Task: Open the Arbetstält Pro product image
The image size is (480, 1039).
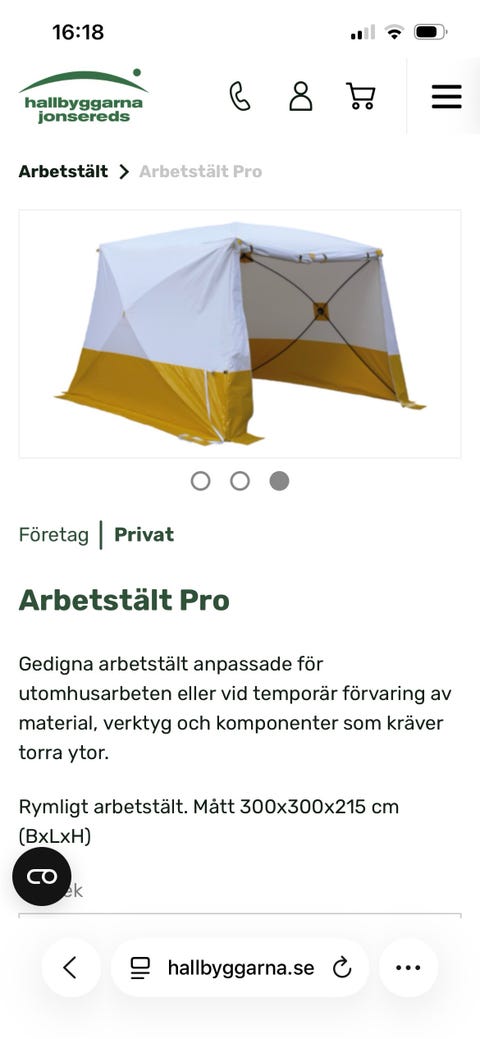Action: (240, 334)
